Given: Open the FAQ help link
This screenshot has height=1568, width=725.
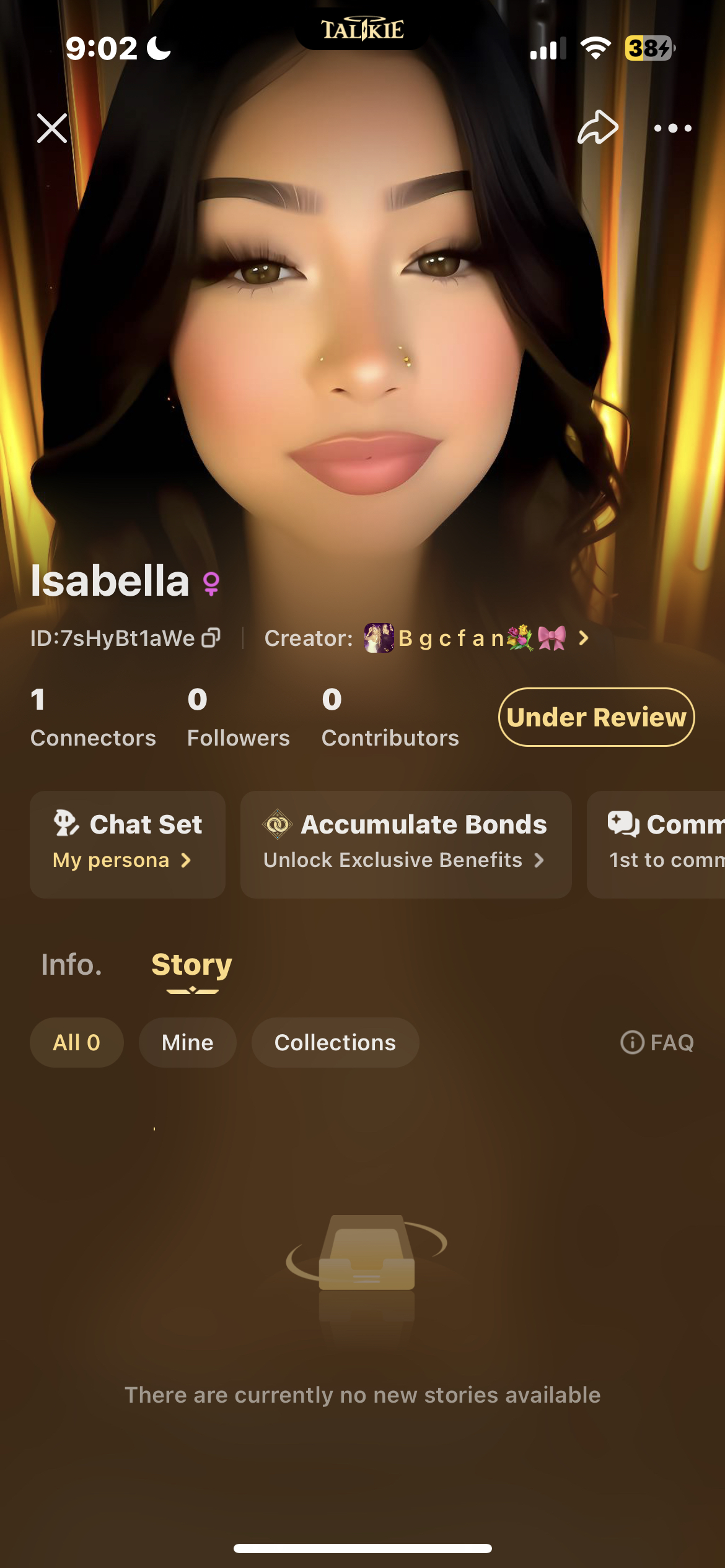Looking at the screenshot, I should (657, 1042).
